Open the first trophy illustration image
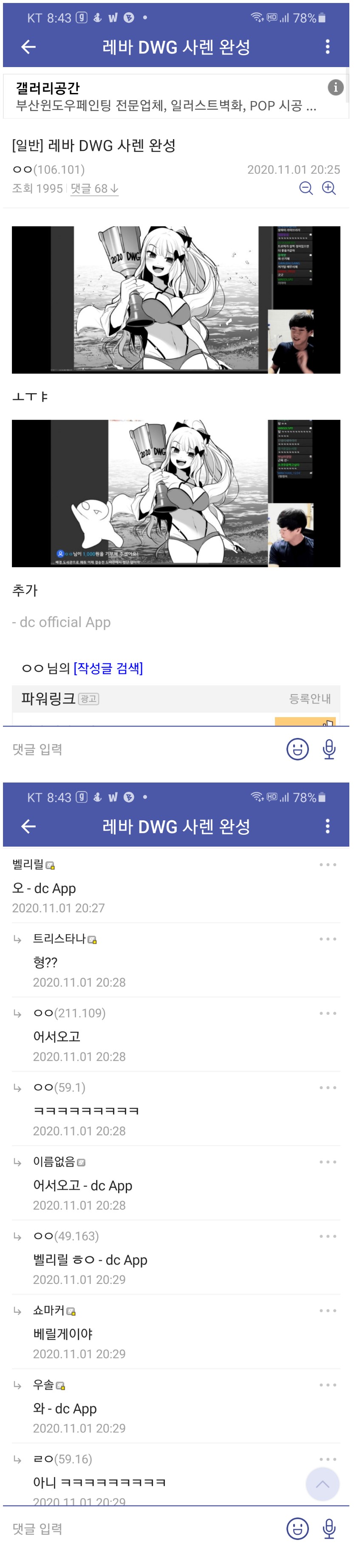 (176, 300)
